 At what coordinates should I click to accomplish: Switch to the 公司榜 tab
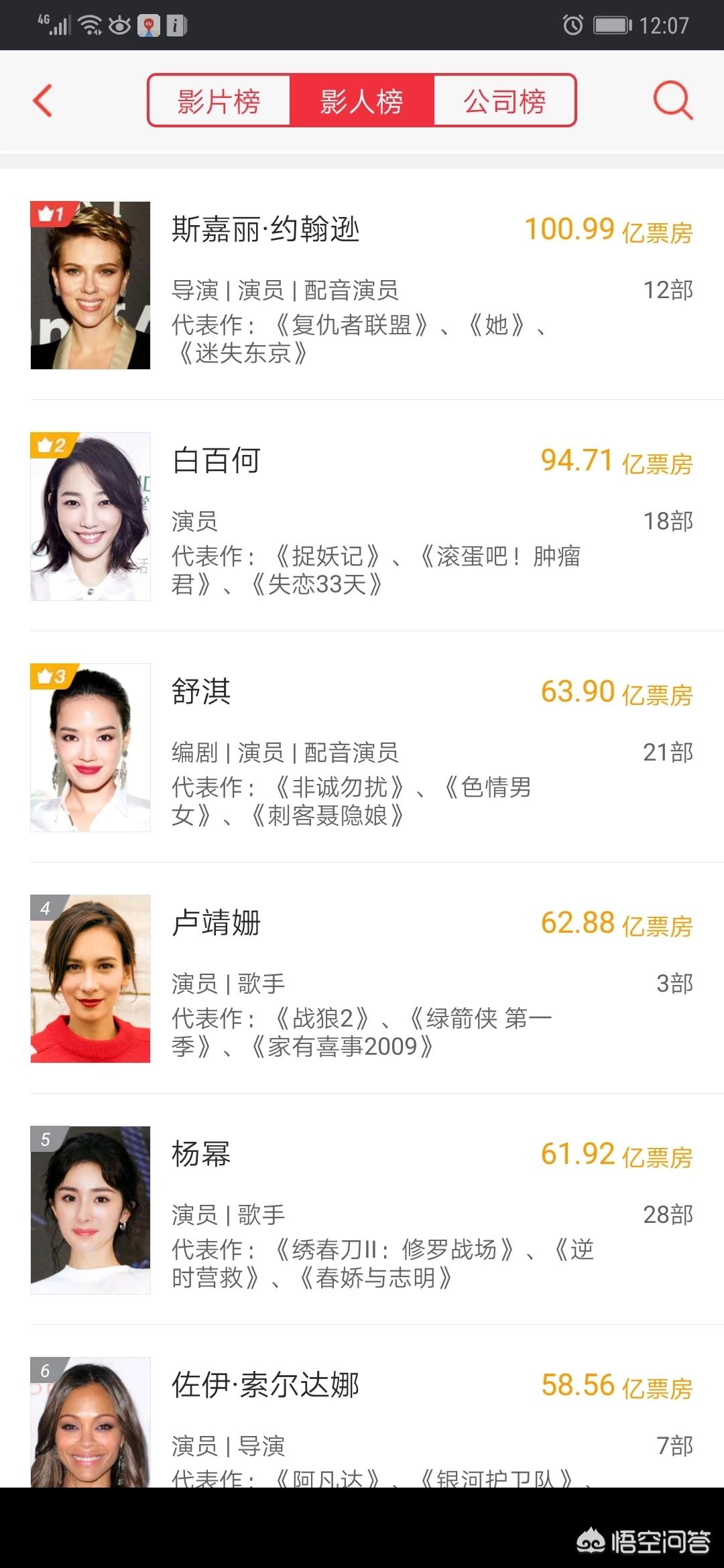505,101
